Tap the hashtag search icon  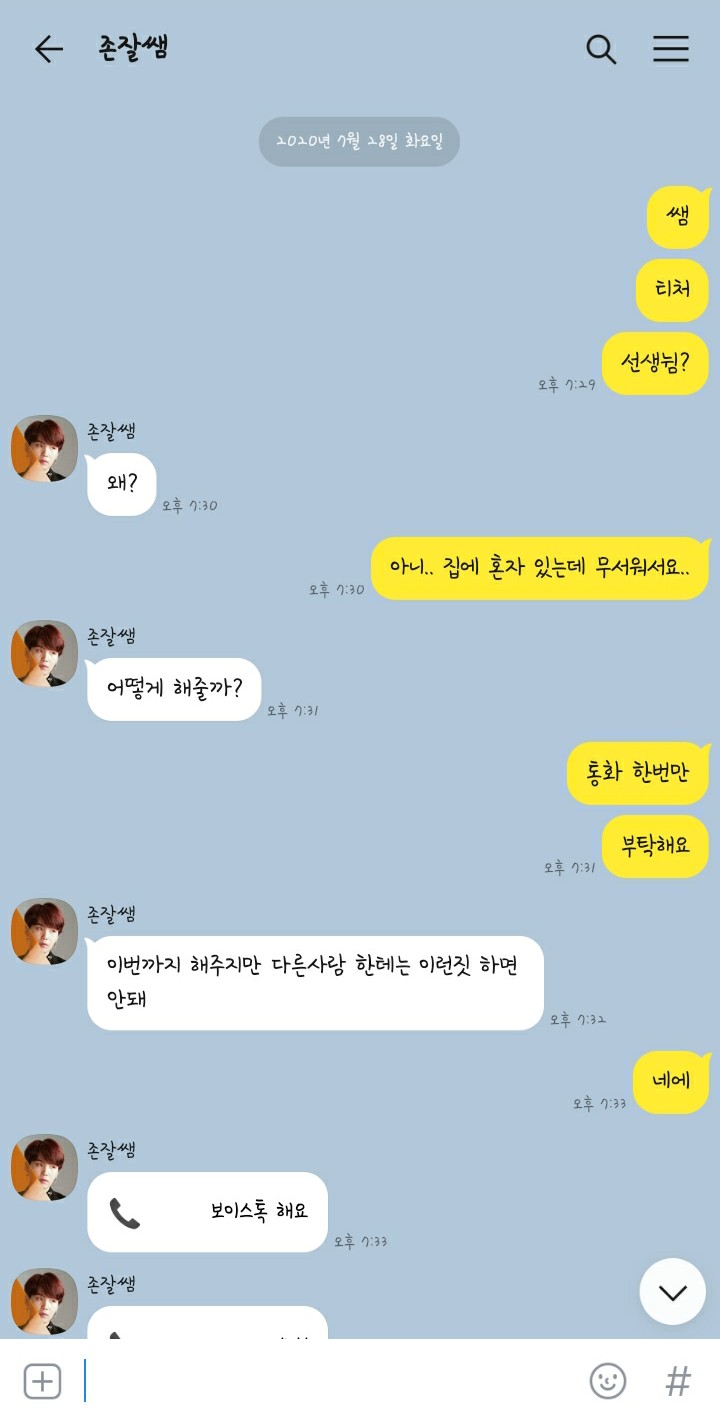click(678, 1381)
